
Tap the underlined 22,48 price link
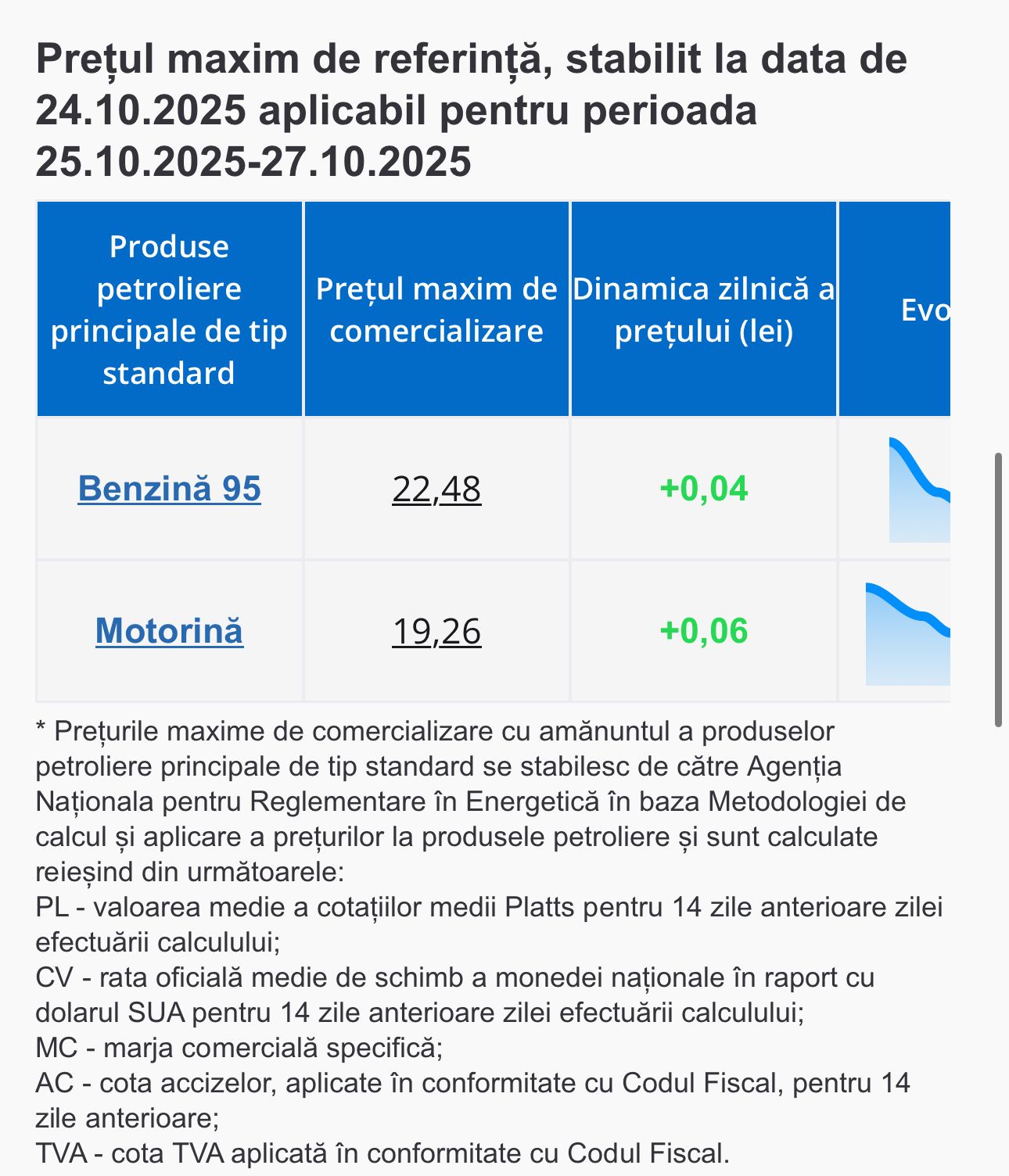point(436,489)
